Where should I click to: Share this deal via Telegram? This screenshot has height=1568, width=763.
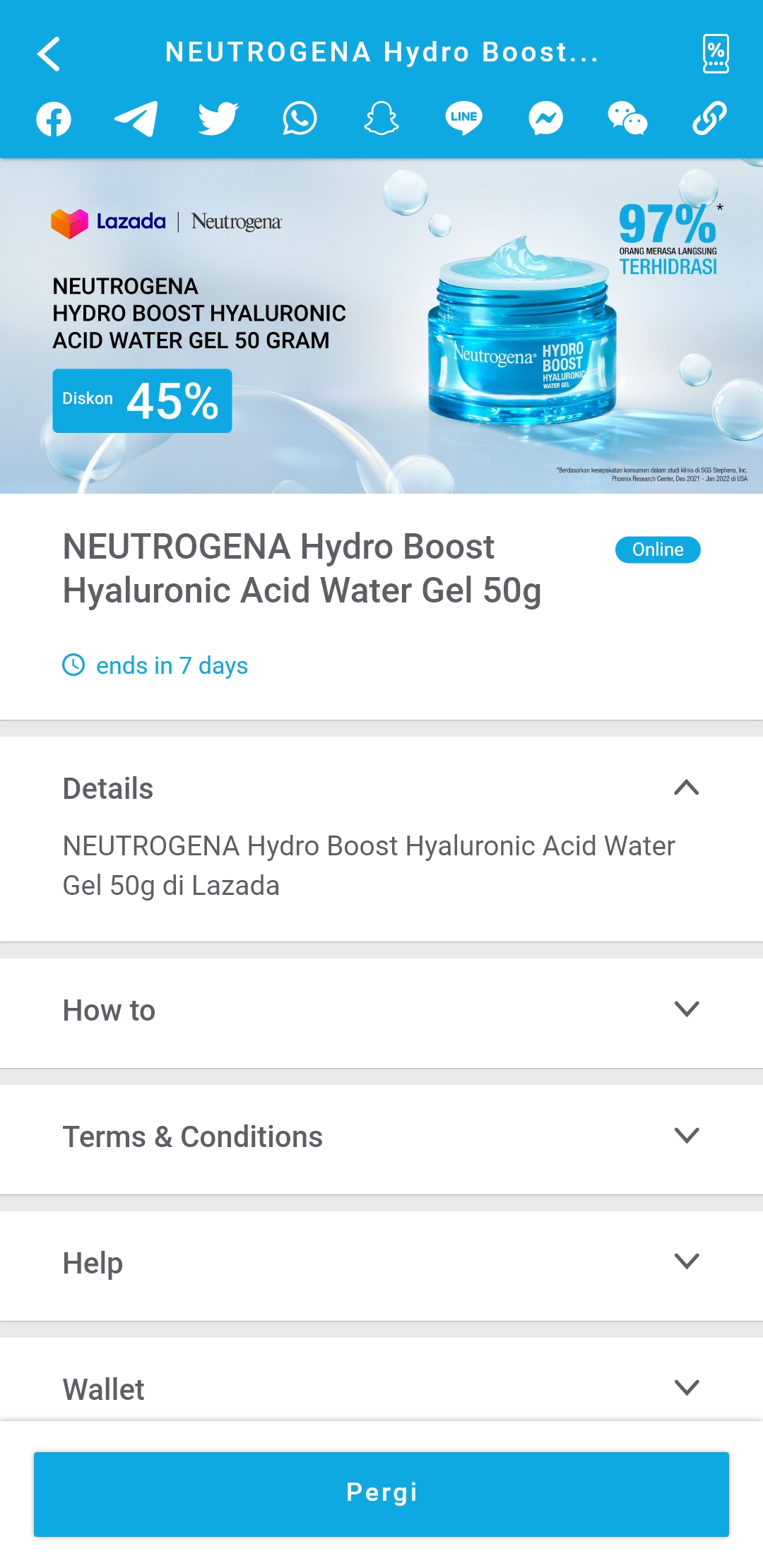pos(136,119)
